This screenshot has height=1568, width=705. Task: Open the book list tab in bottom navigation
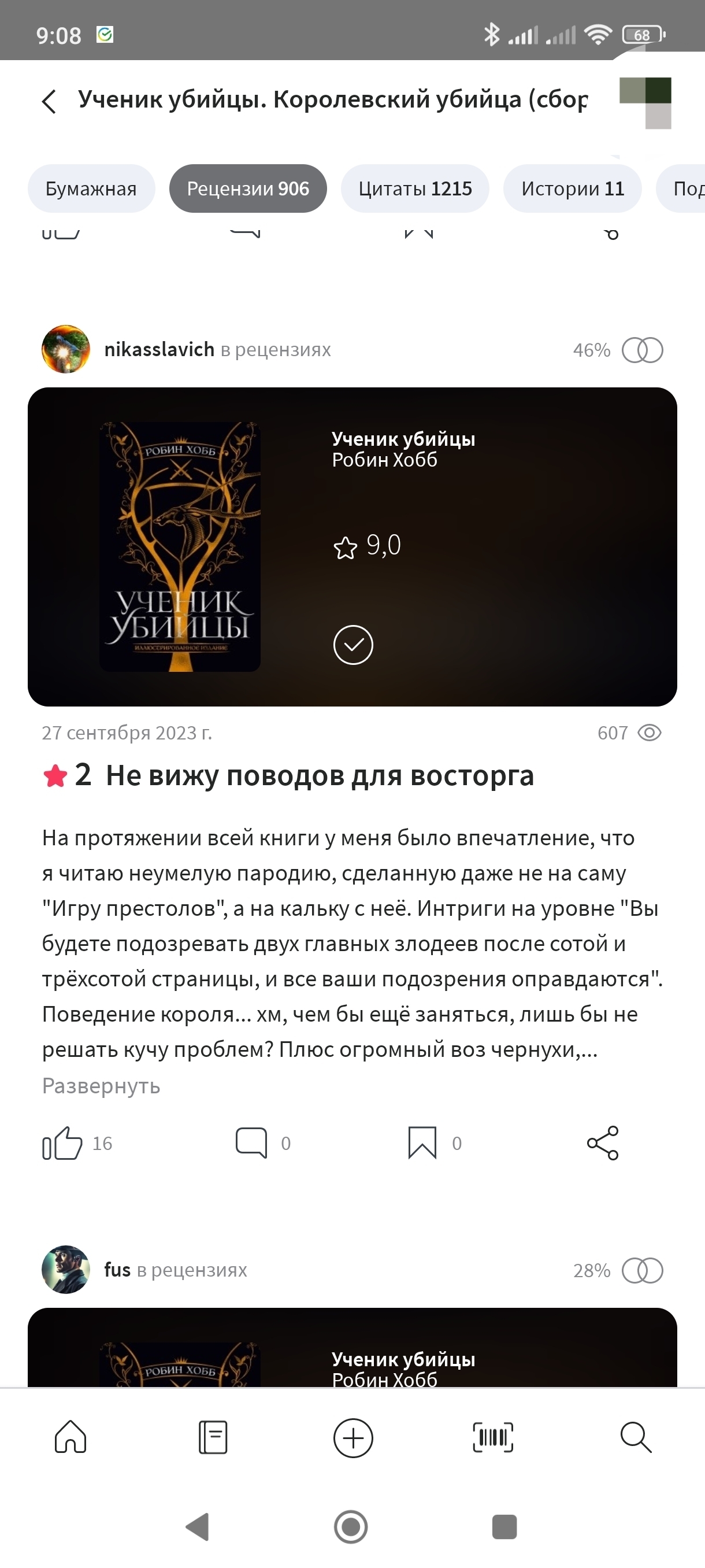coord(213,1437)
